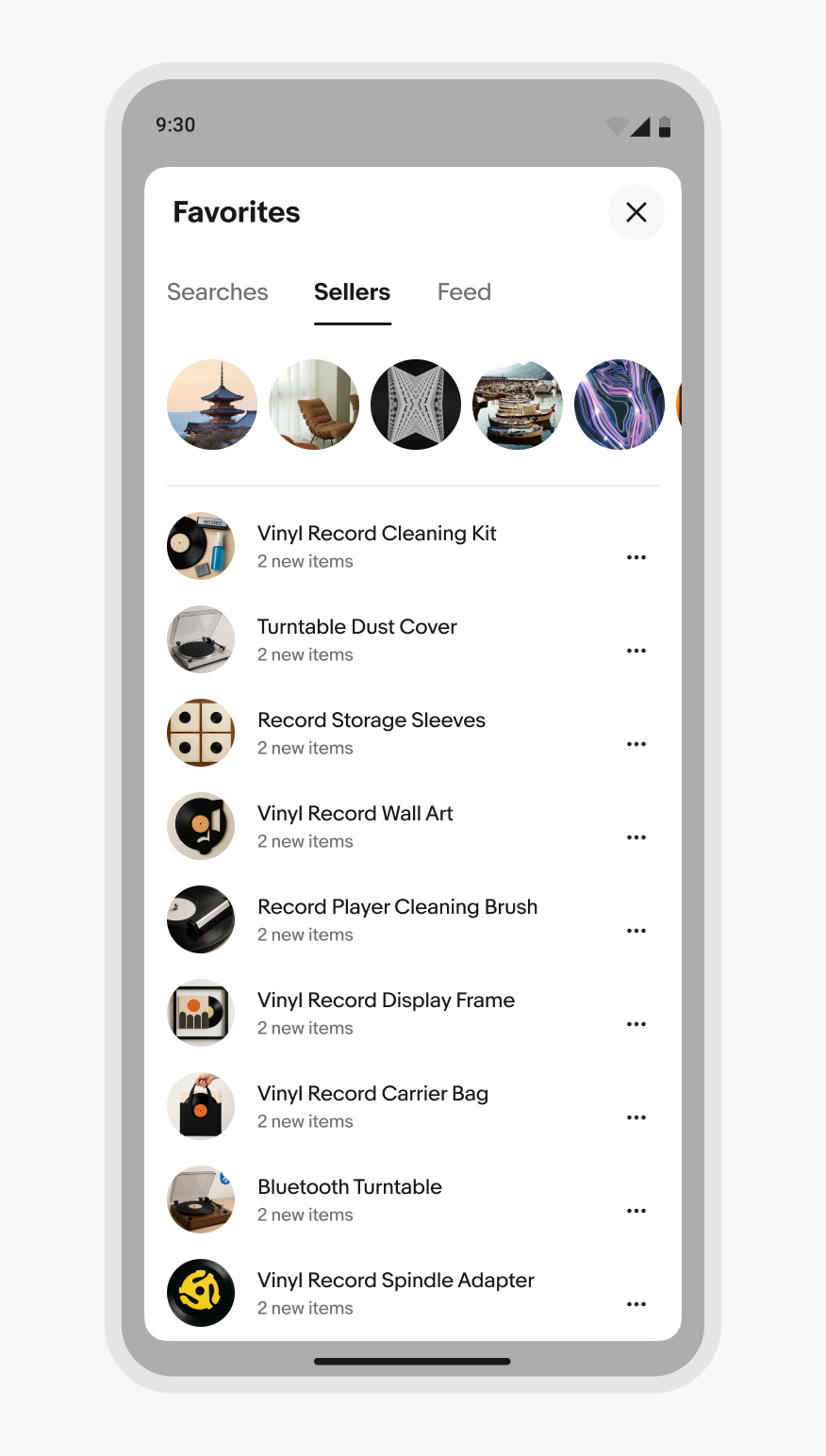The image size is (826, 1456).
Task: Open the black-and-white geometric seller avatar
Action: pyautogui.click(x=416, y=405)
